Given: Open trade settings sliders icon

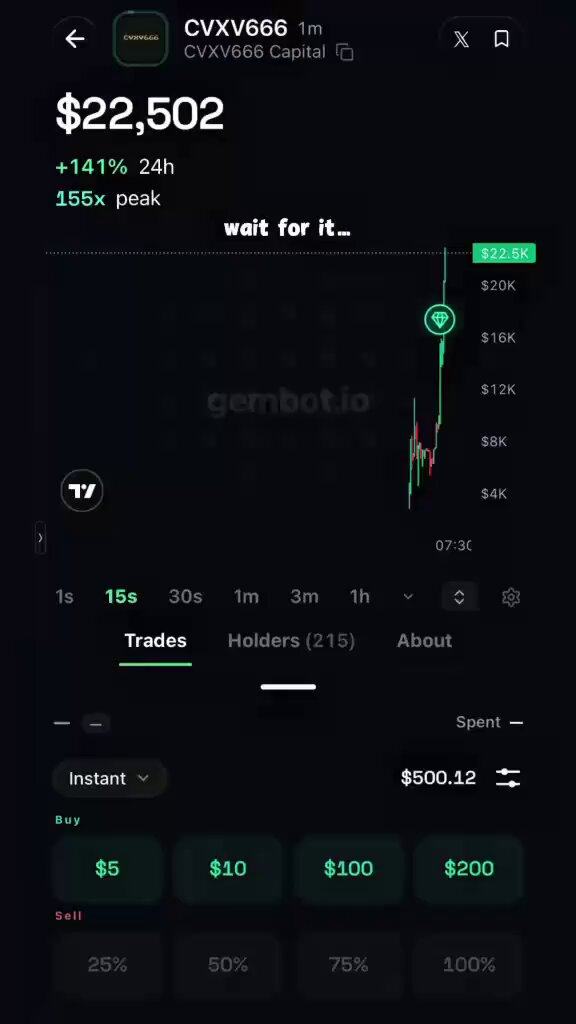Looking at the screenshot, I should tap(508, 778).
